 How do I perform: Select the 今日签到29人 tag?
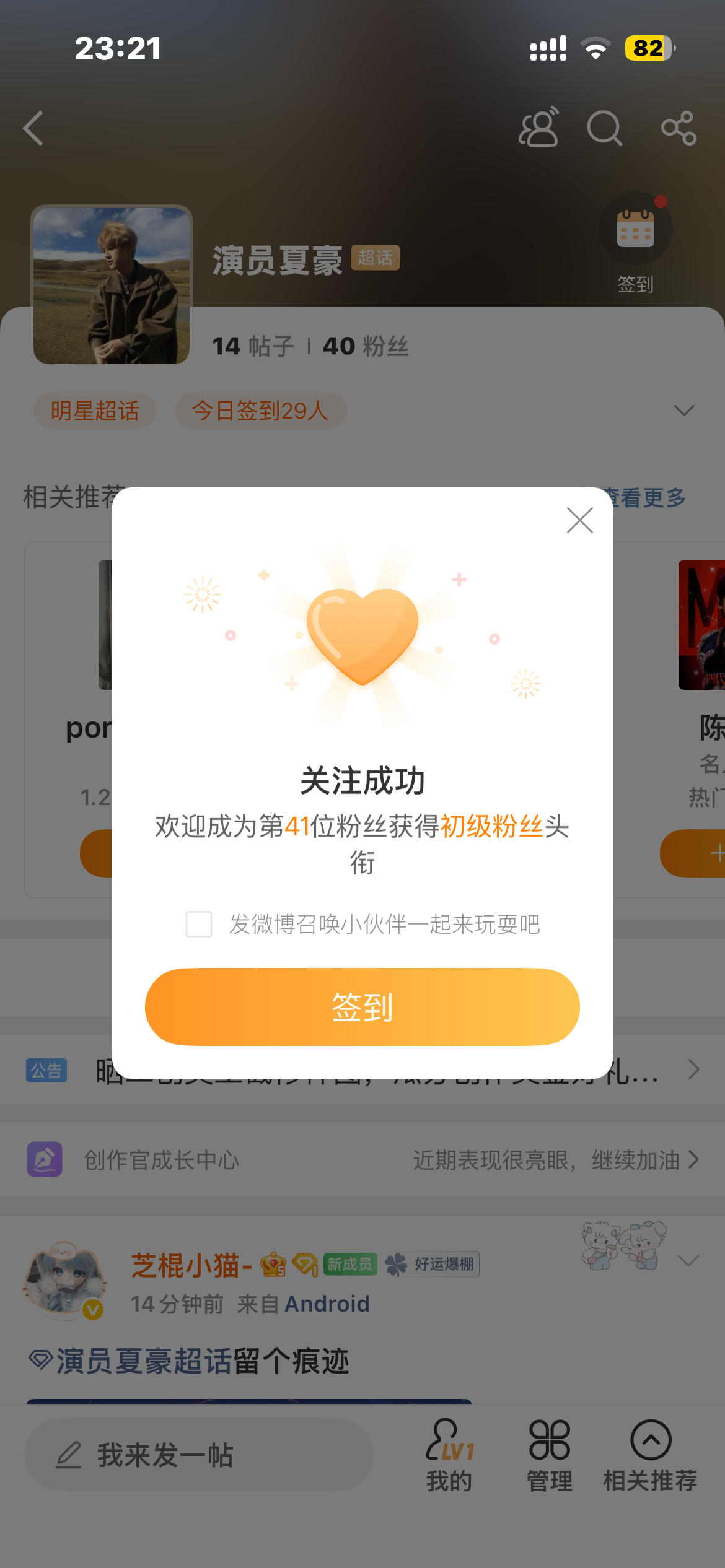260,410
